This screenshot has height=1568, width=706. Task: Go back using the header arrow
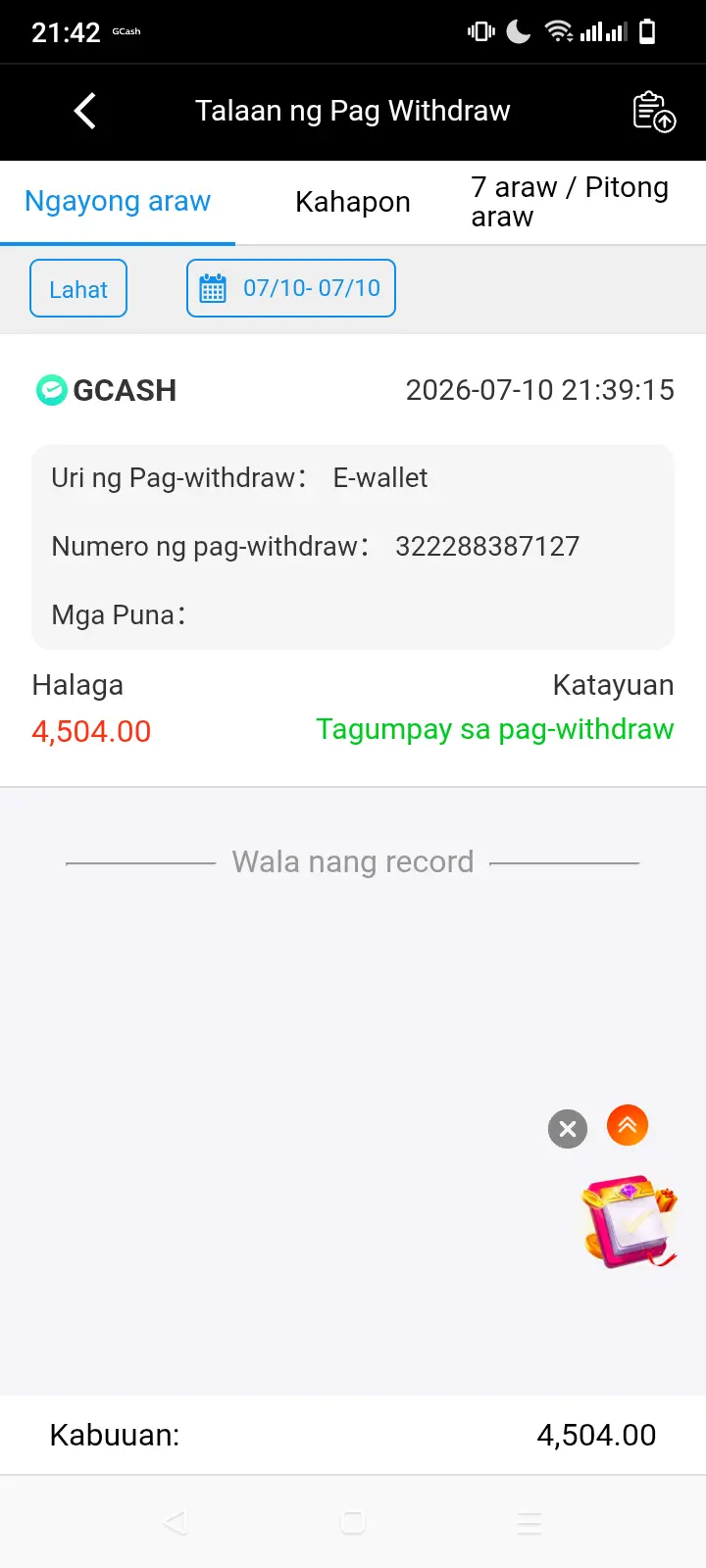[85, 111]
